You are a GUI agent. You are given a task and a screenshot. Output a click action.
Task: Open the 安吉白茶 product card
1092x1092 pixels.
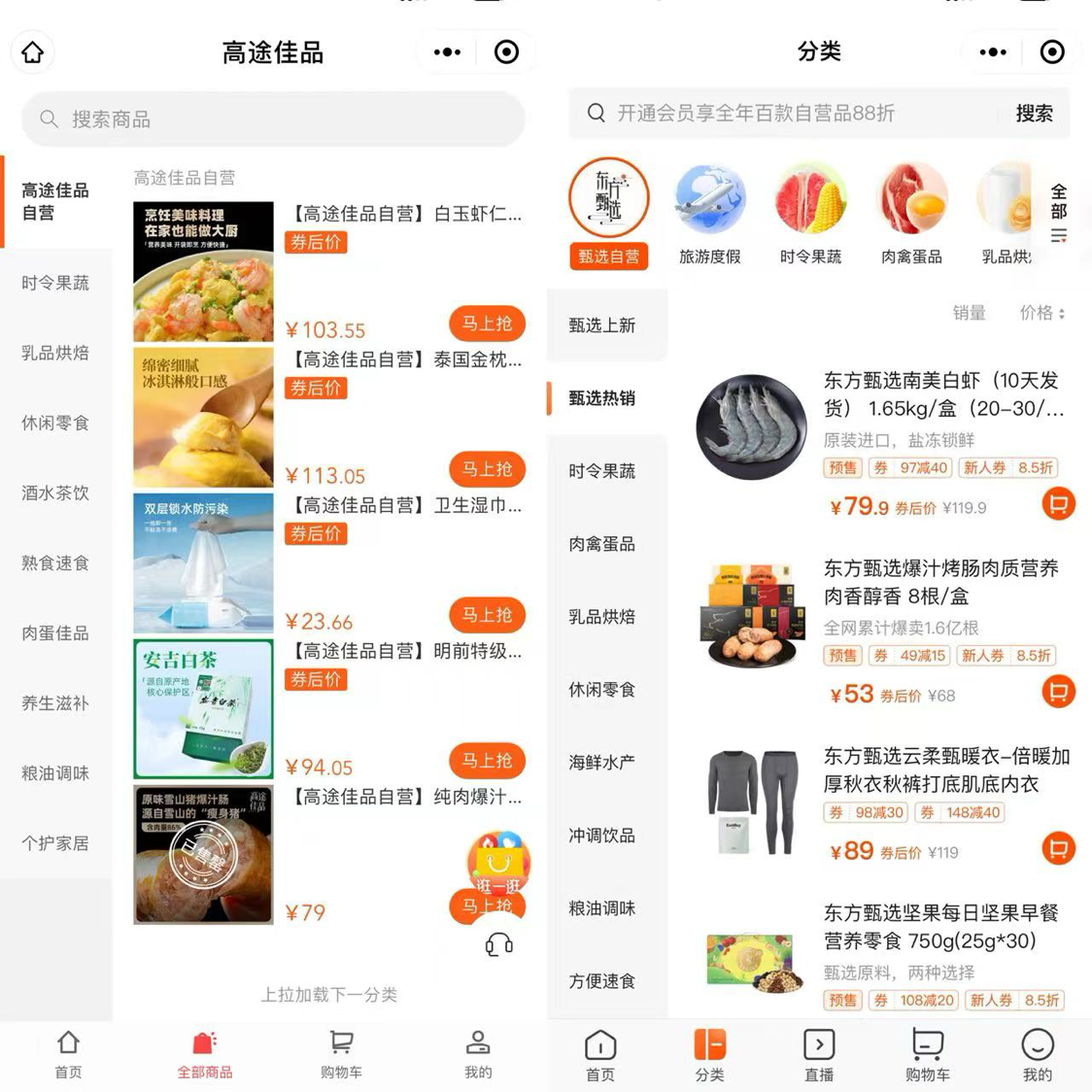click(203, 708)
